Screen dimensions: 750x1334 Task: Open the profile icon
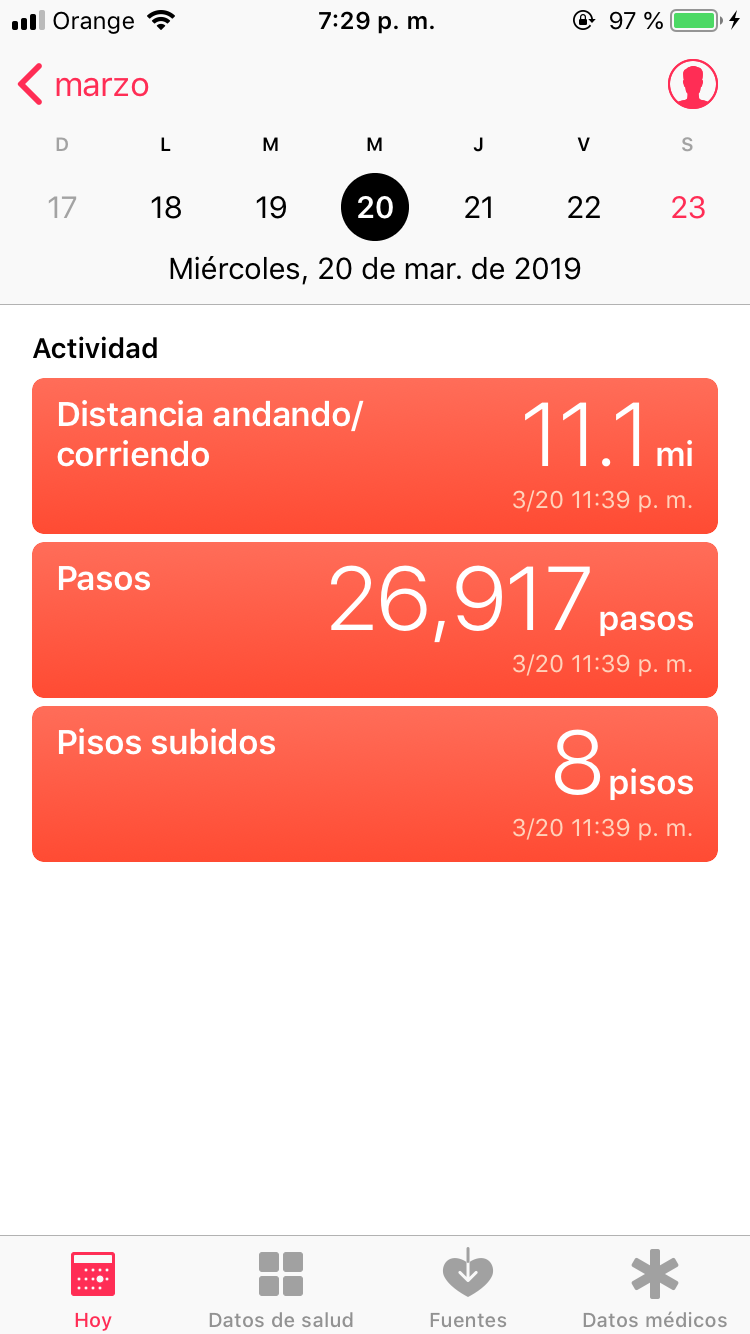click(693, 84)
